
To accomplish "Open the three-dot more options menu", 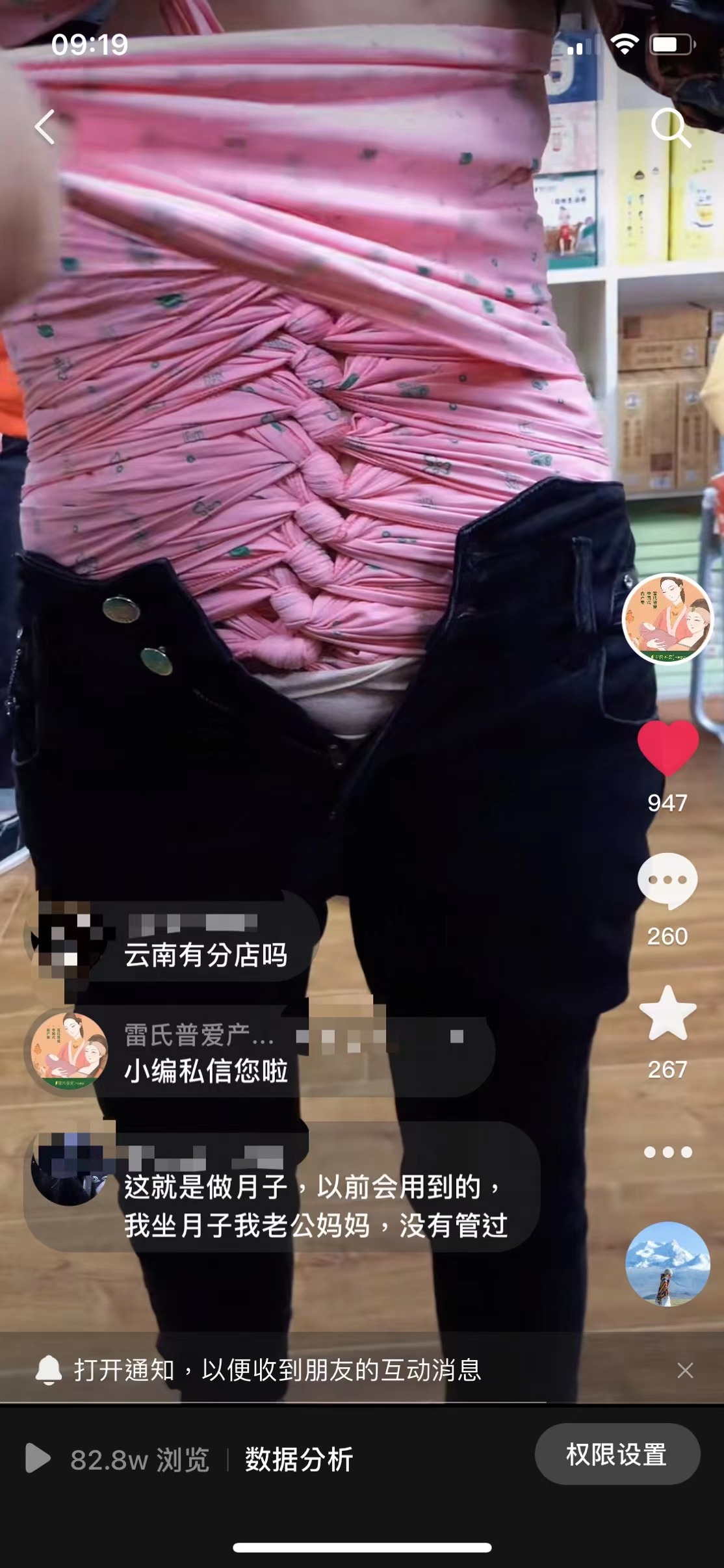I will tap(667, 1152).
